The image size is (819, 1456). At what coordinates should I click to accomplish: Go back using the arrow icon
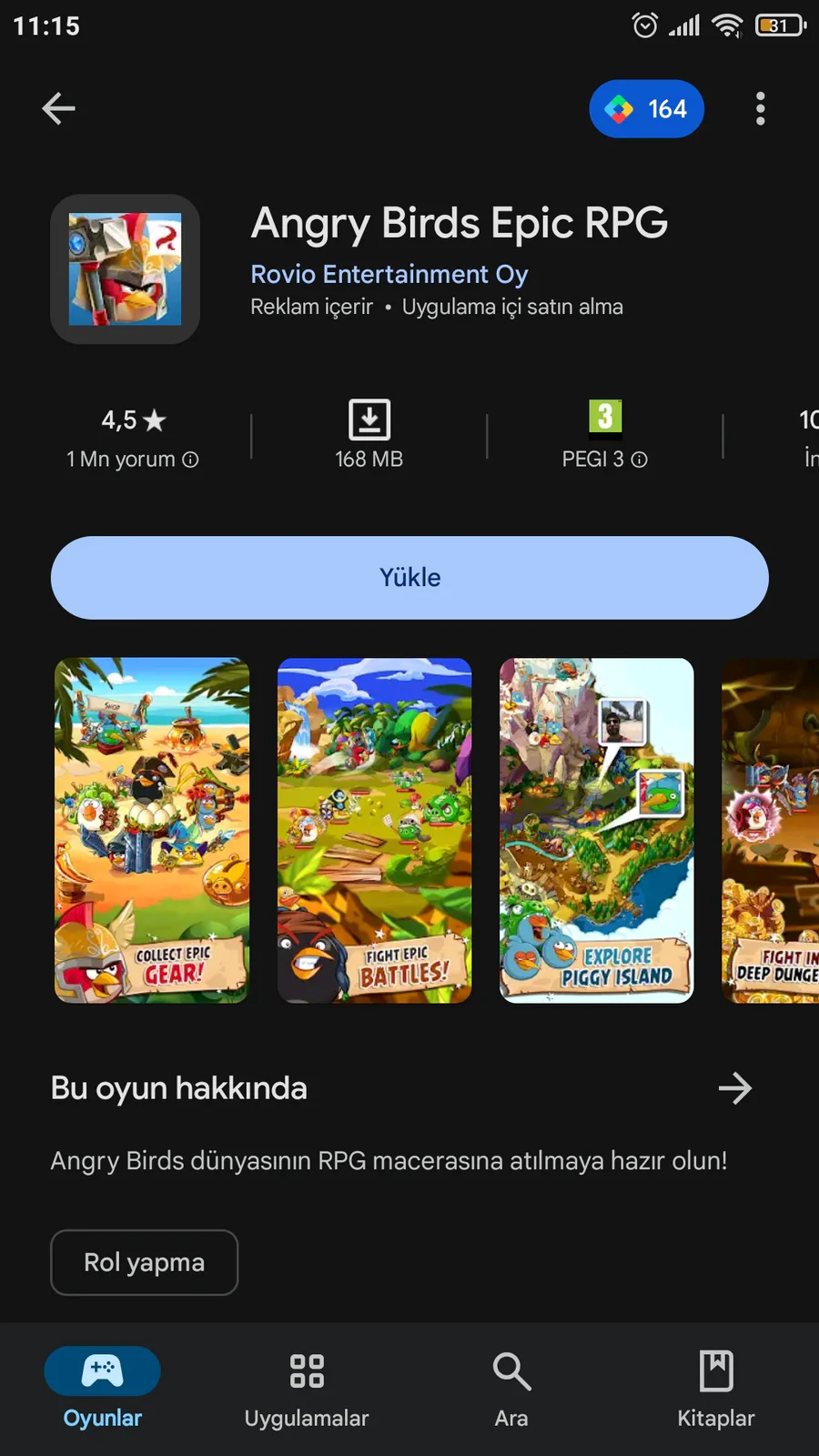click(x=59, y=108)
